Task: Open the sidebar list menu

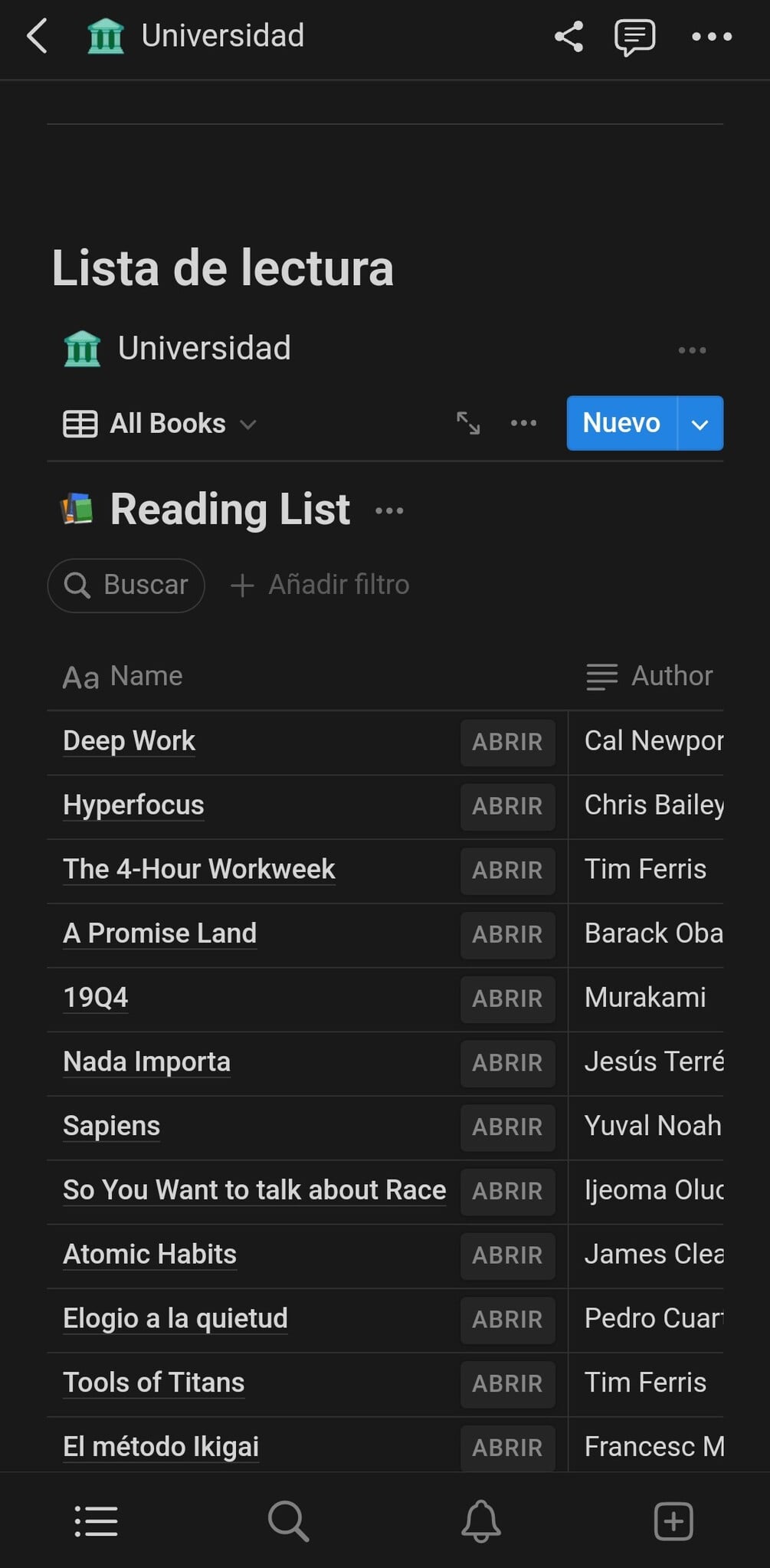Action: coord(97,1520)
